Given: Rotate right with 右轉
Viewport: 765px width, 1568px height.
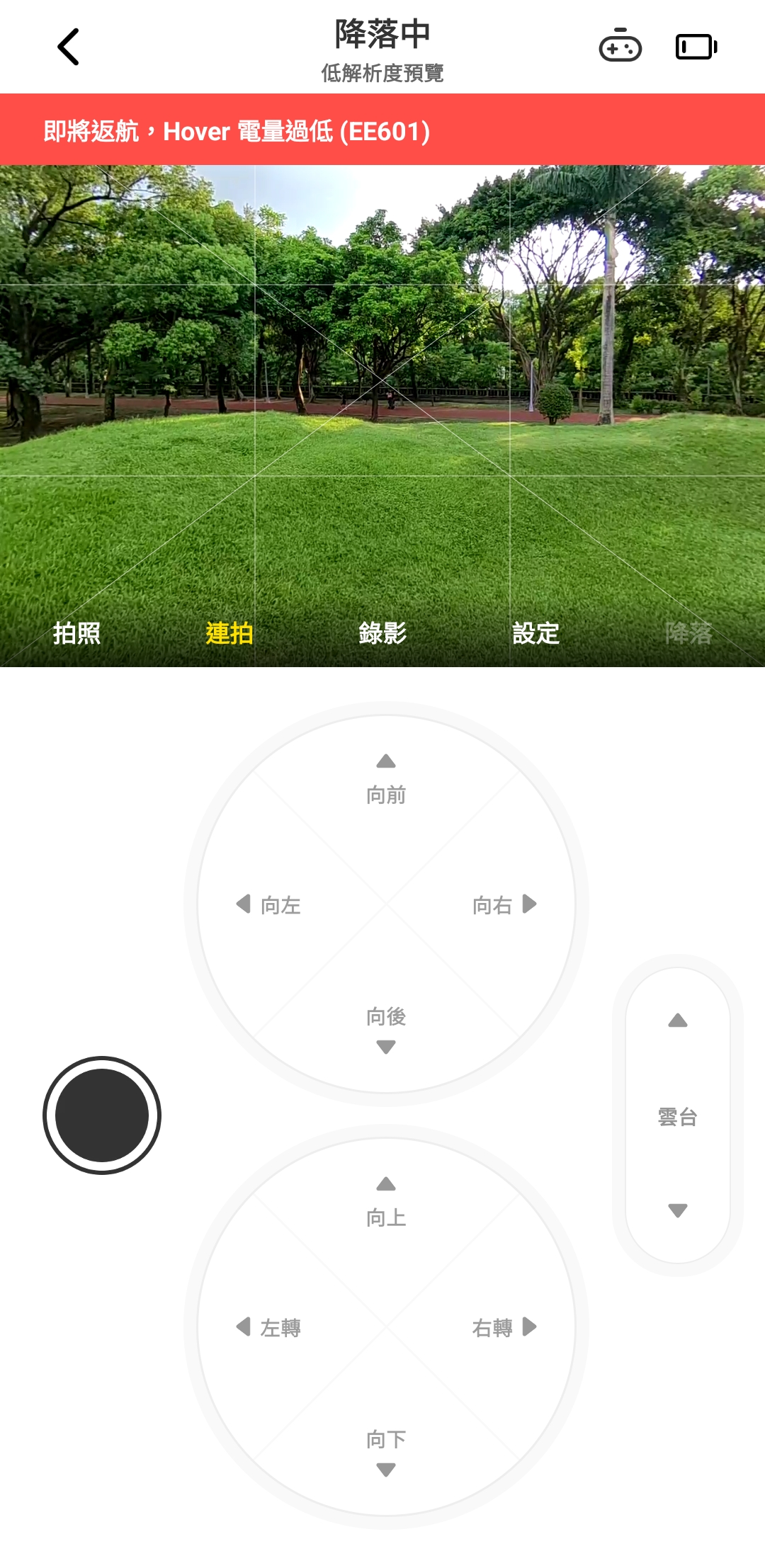Looking at the screenshot, I should coord(504,1327).
